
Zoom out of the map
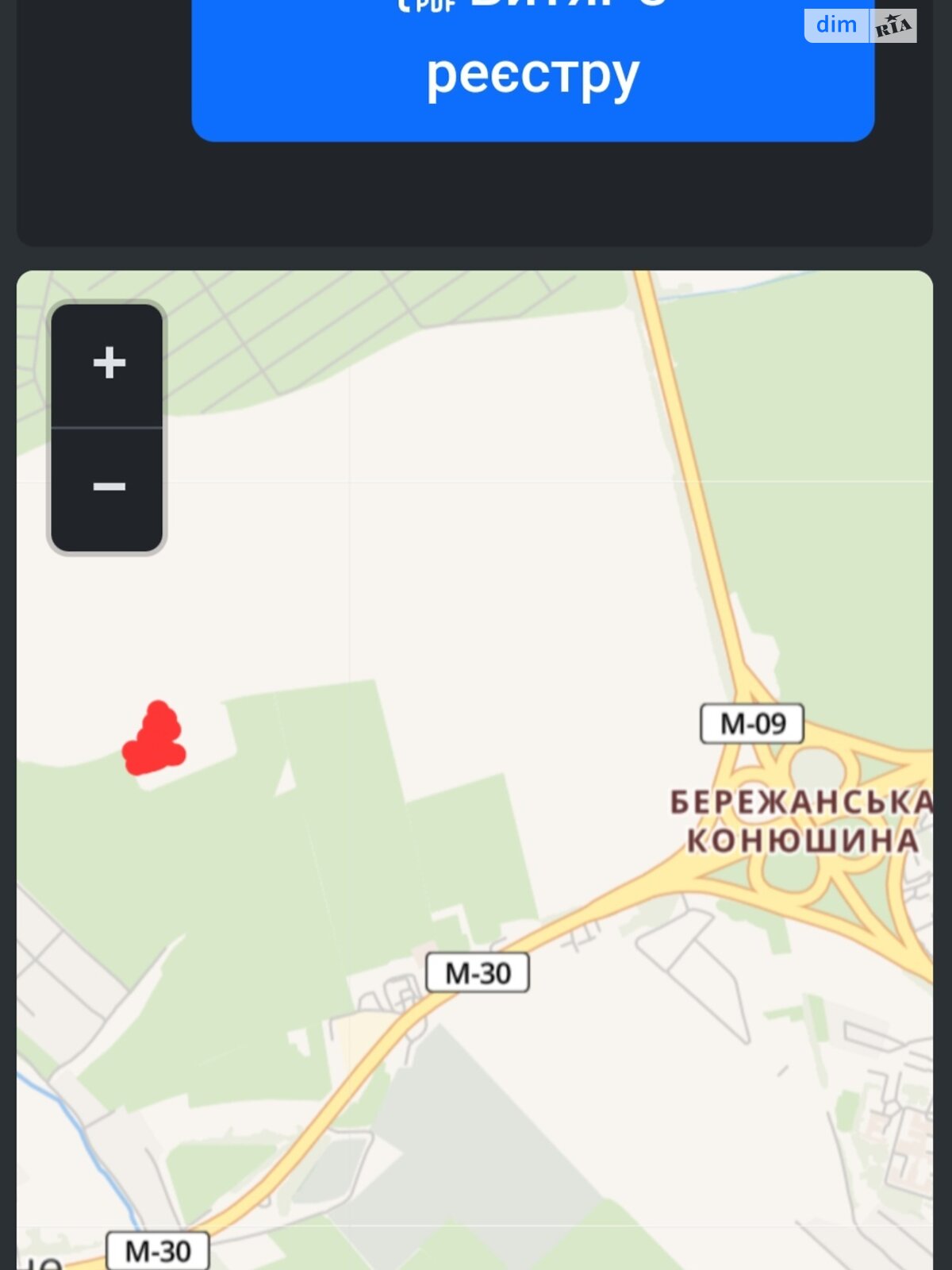point(108,487)
